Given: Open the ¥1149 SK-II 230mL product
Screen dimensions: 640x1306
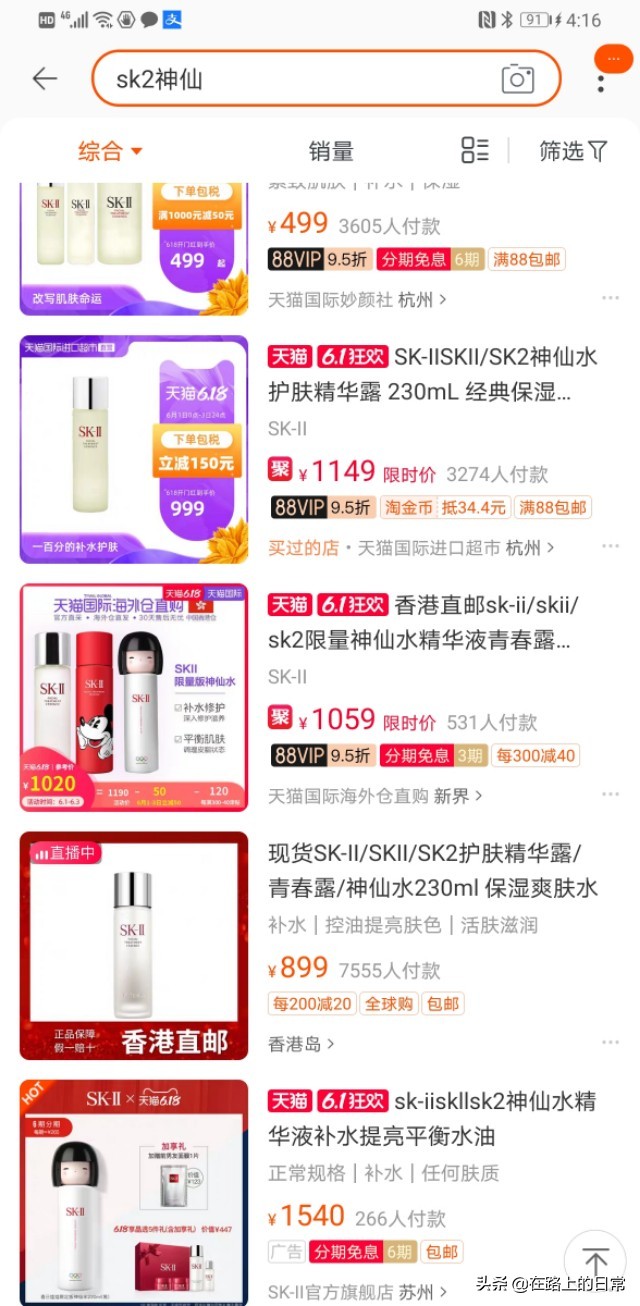Looking at the screenshot, I should pos(432,373).
